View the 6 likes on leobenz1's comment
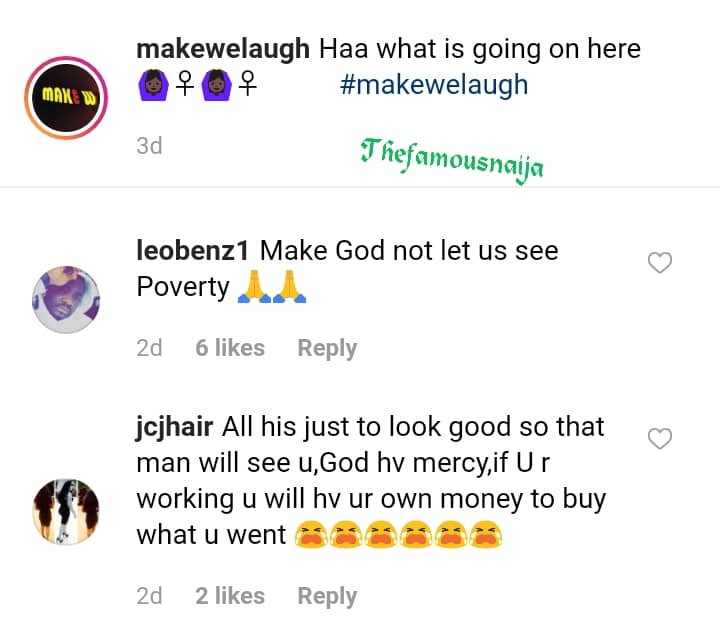This screenshot has height=626, width=720. click(x=230, y=348)
